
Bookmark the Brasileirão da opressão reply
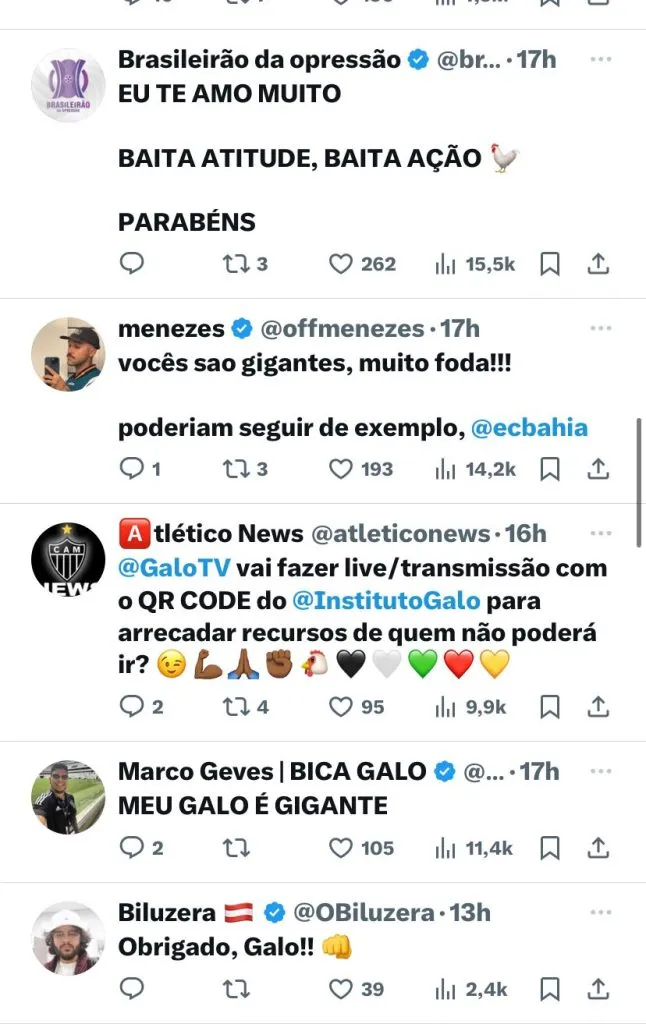pyautogui.click(x=549, y=264)
